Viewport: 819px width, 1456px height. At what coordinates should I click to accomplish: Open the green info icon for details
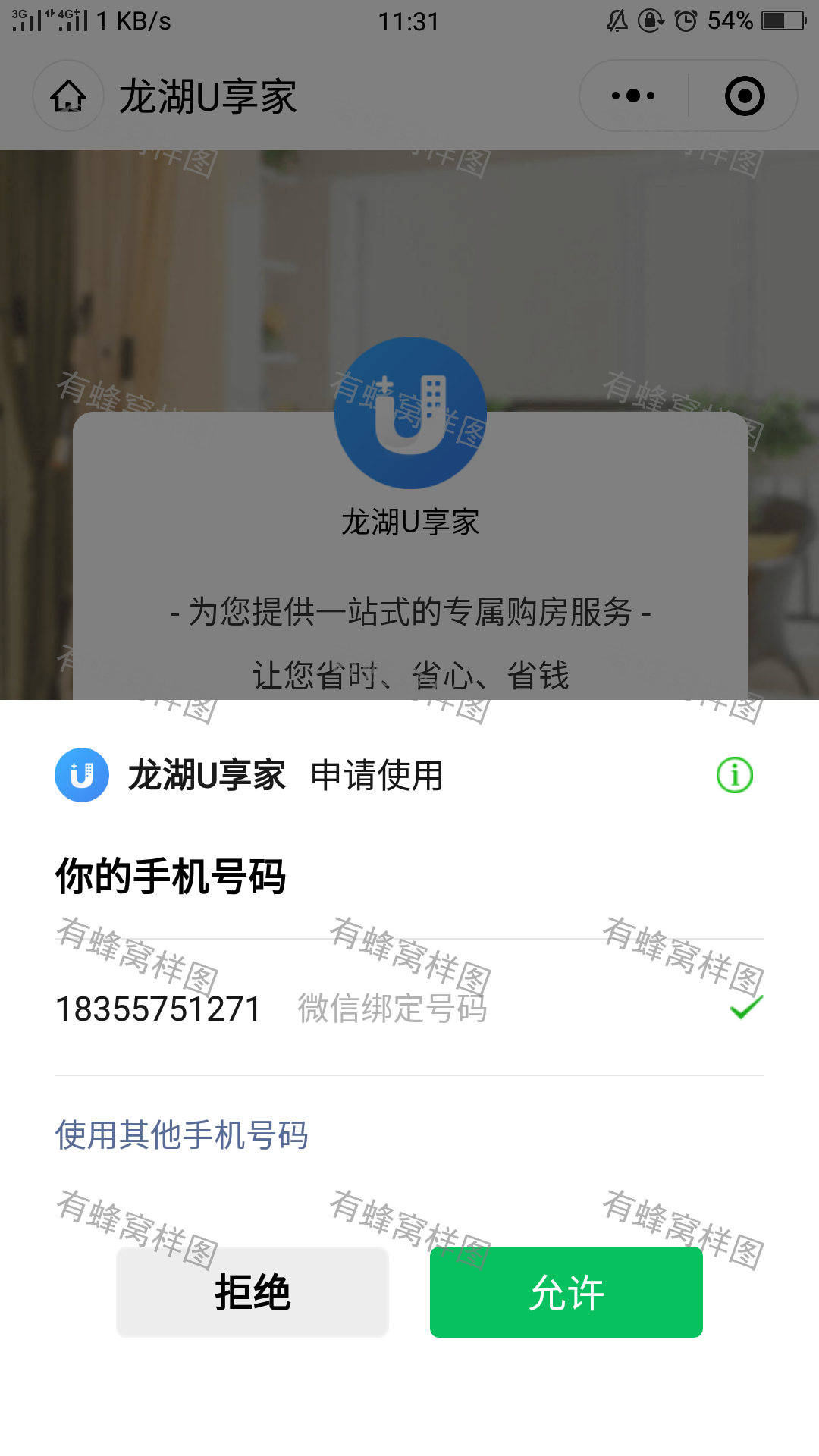tap(734, 775)
